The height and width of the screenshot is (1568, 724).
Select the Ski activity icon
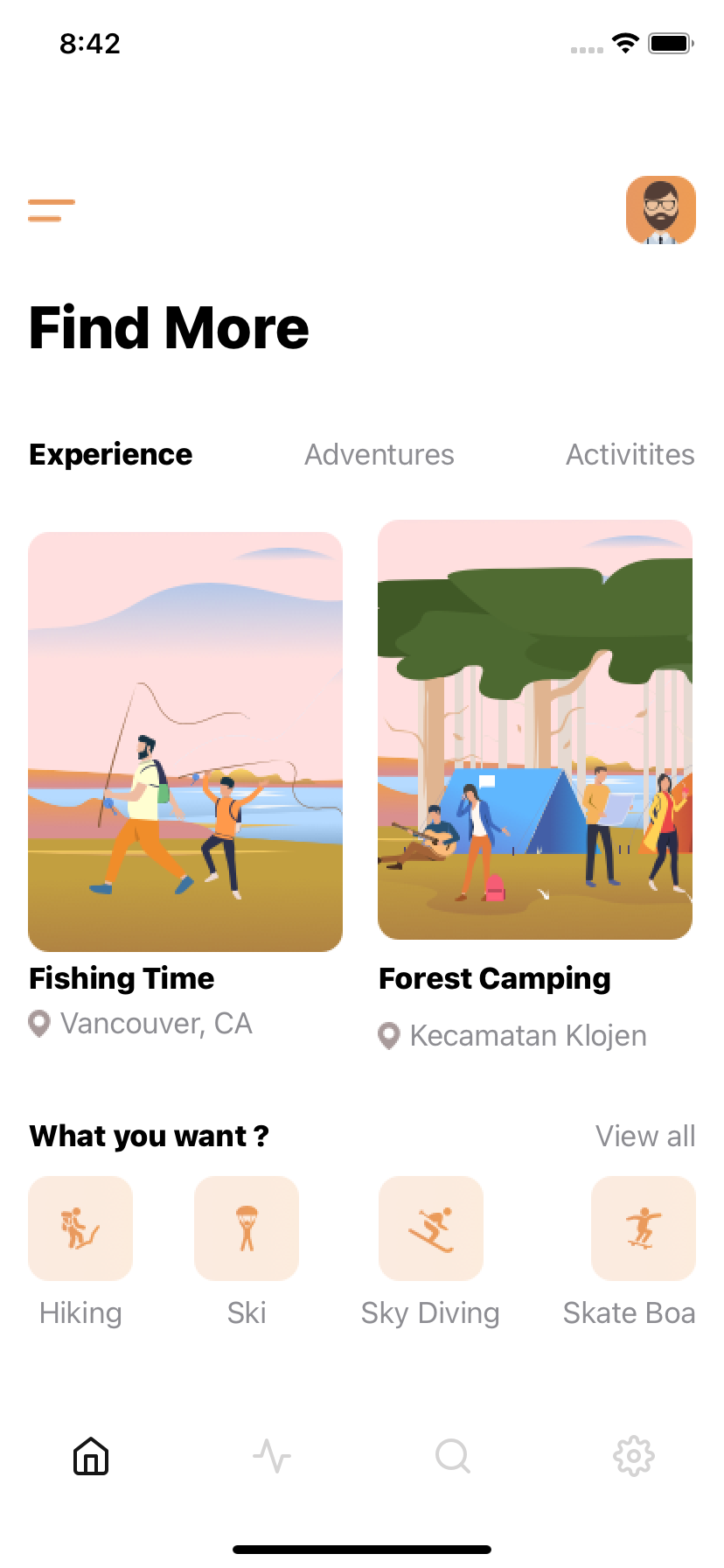pyautogui.click(x=247, y=1228)
